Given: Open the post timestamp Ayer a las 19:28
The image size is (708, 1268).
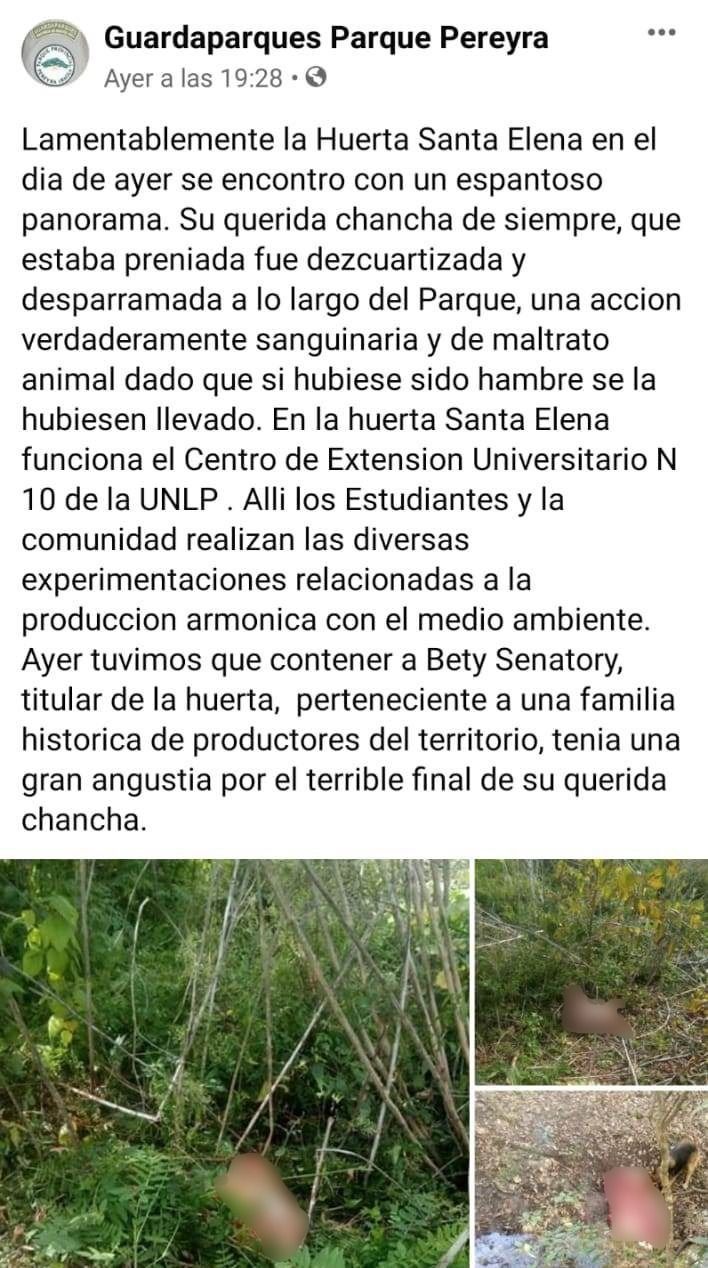Looking at the screenshot, I should point(193,79).
